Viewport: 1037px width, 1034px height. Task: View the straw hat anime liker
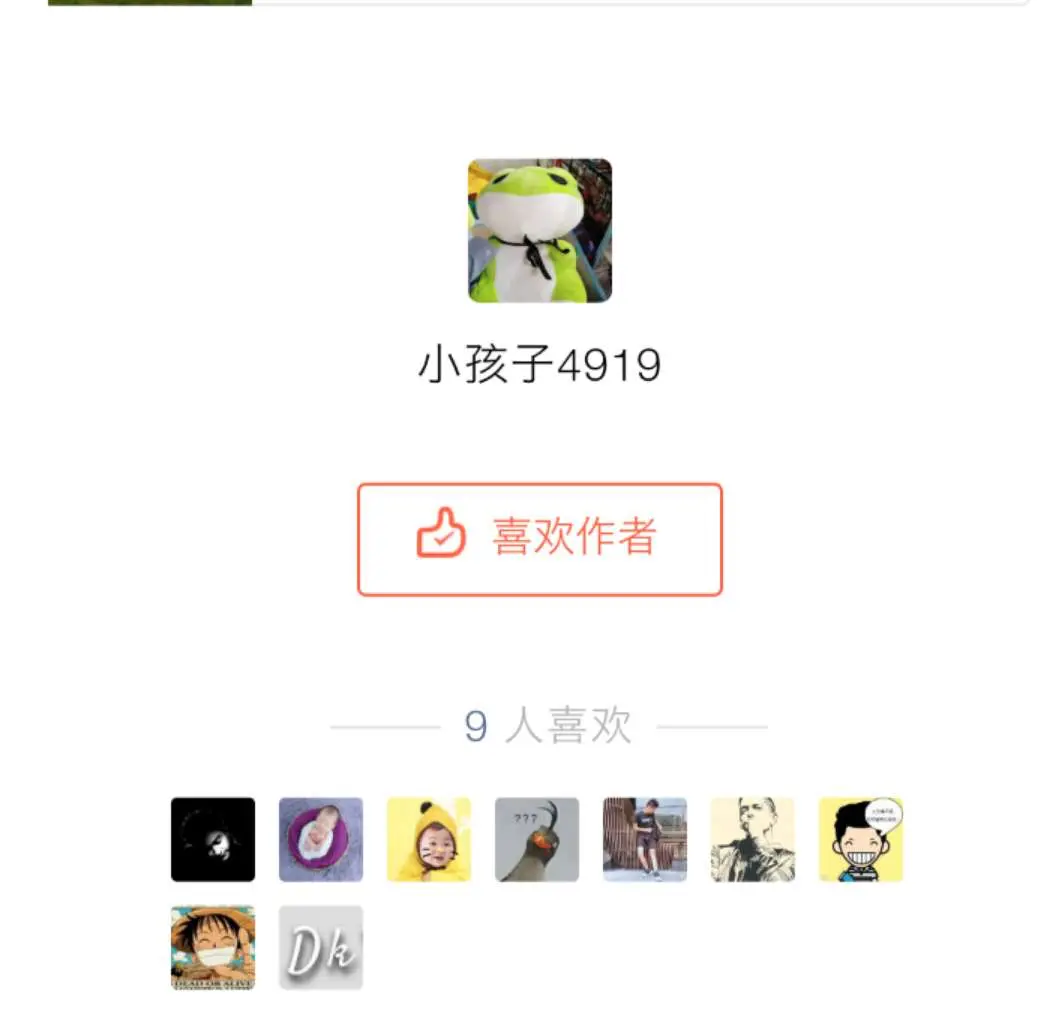[213, 947]
